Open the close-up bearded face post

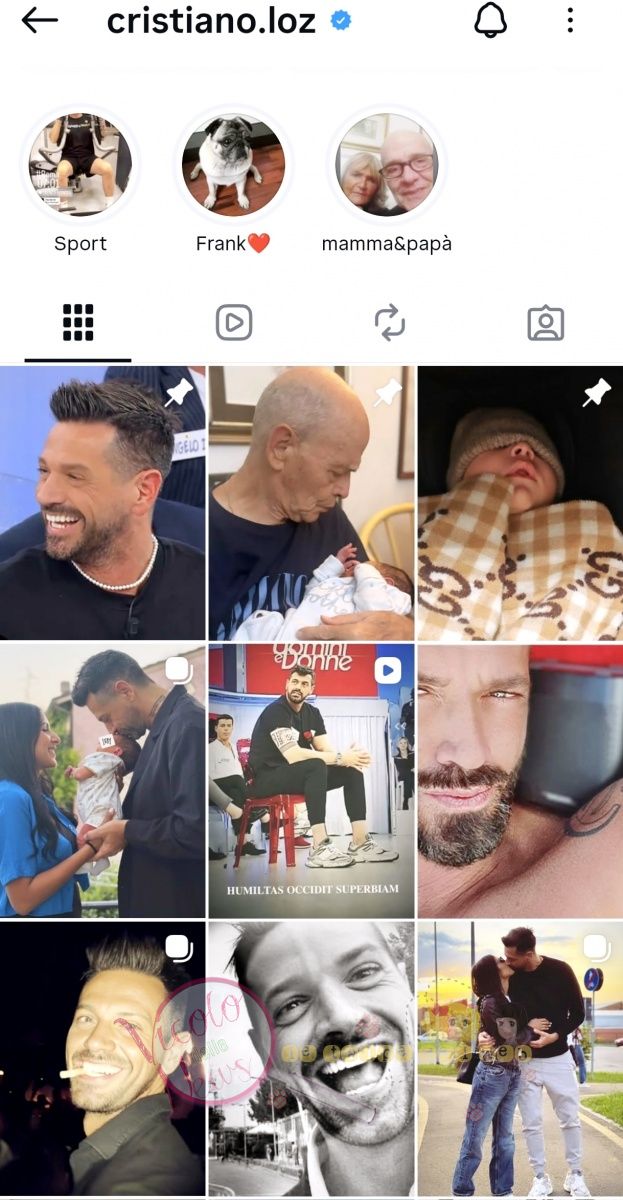click(x=520, y=781)
